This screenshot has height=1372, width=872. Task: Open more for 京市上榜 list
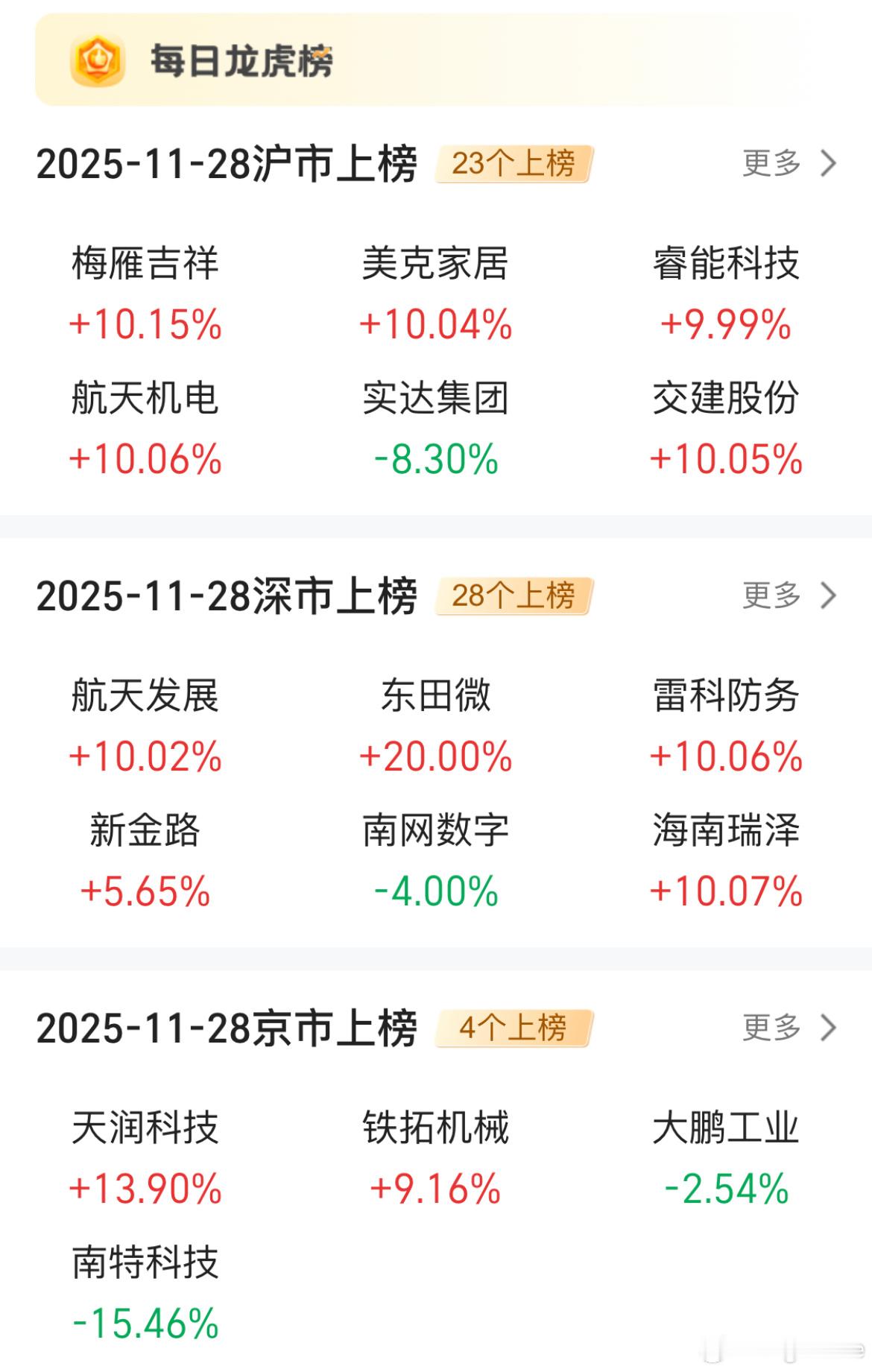789,1028
